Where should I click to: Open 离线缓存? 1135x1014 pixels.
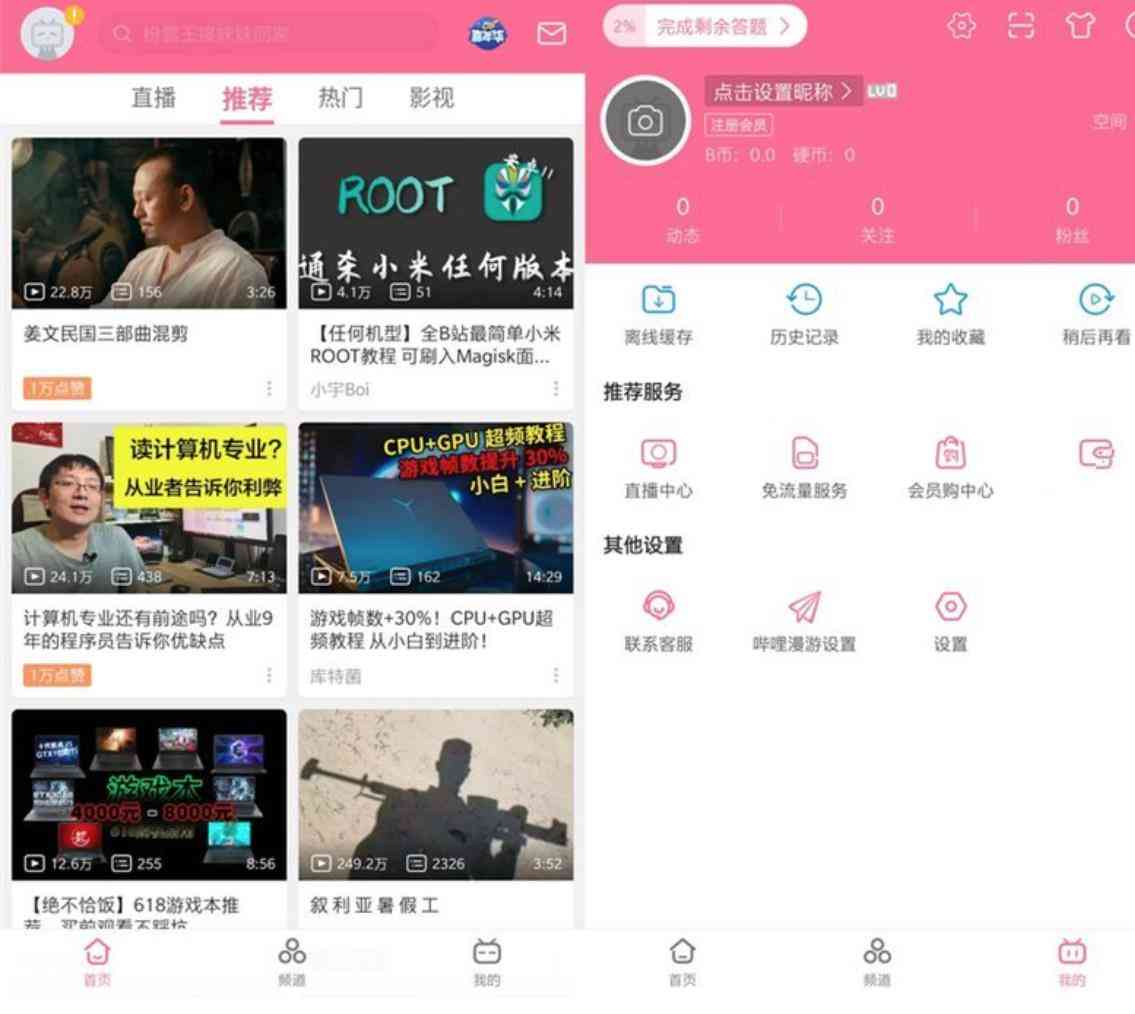[658, 314]
